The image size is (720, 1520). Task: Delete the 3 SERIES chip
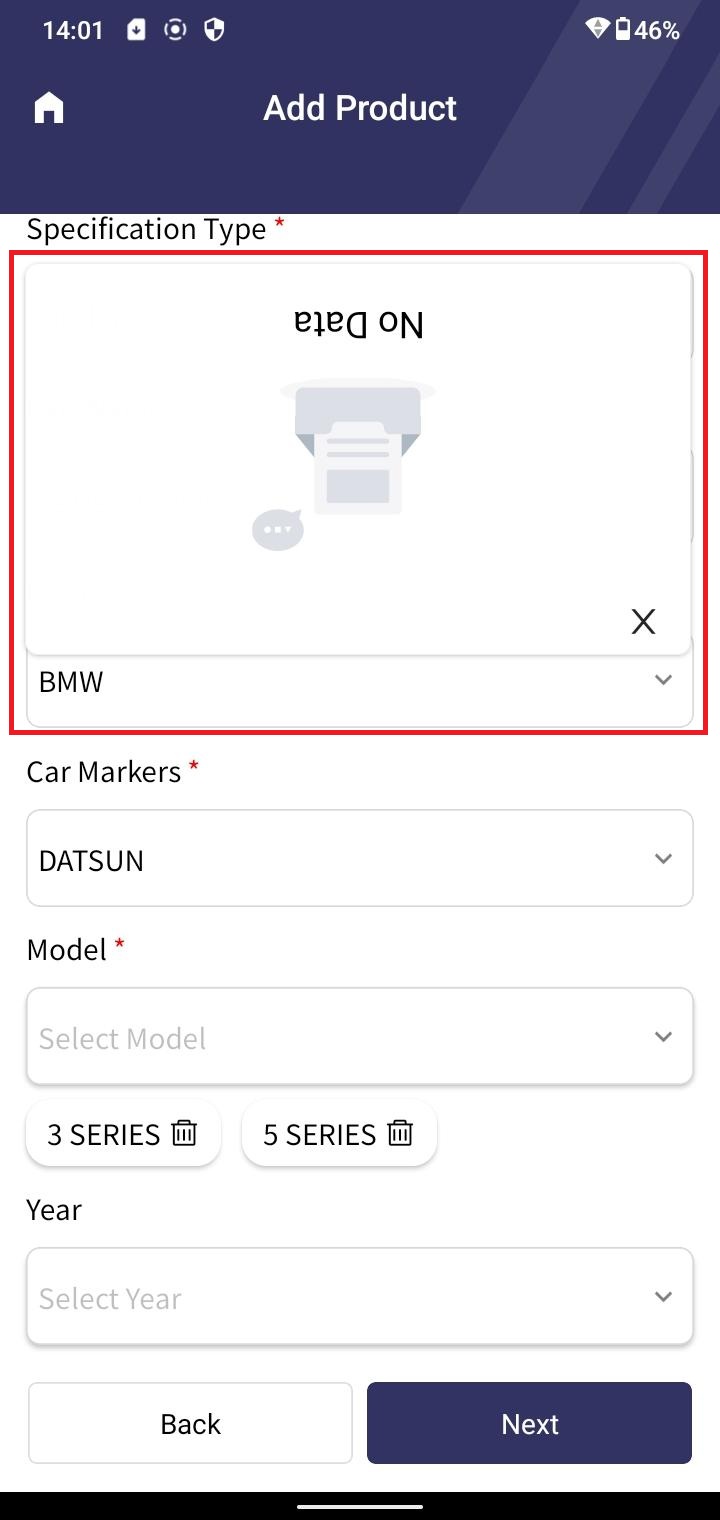click(x=185, y=1133)
